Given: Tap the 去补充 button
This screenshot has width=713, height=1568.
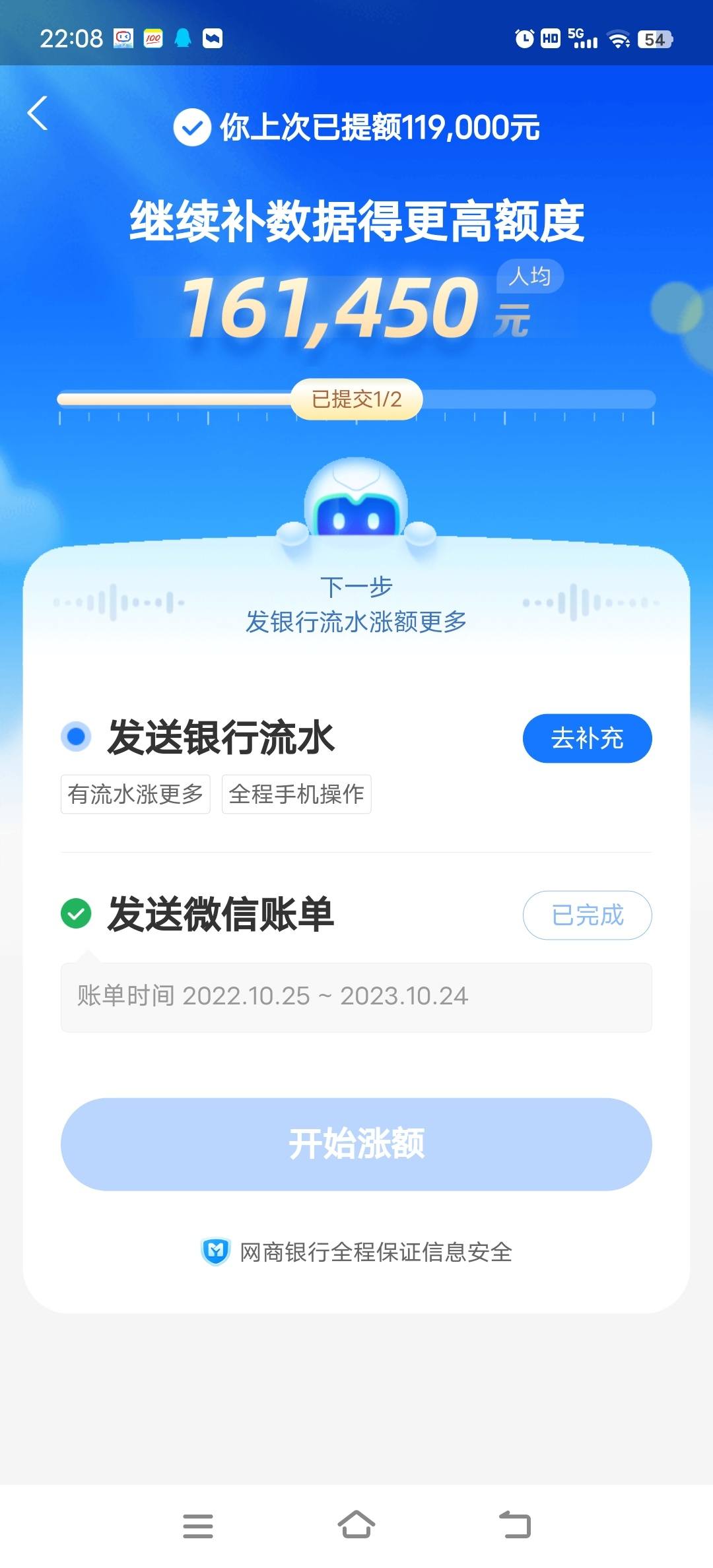Looking at the screenshot, I should tap(587, 739).
